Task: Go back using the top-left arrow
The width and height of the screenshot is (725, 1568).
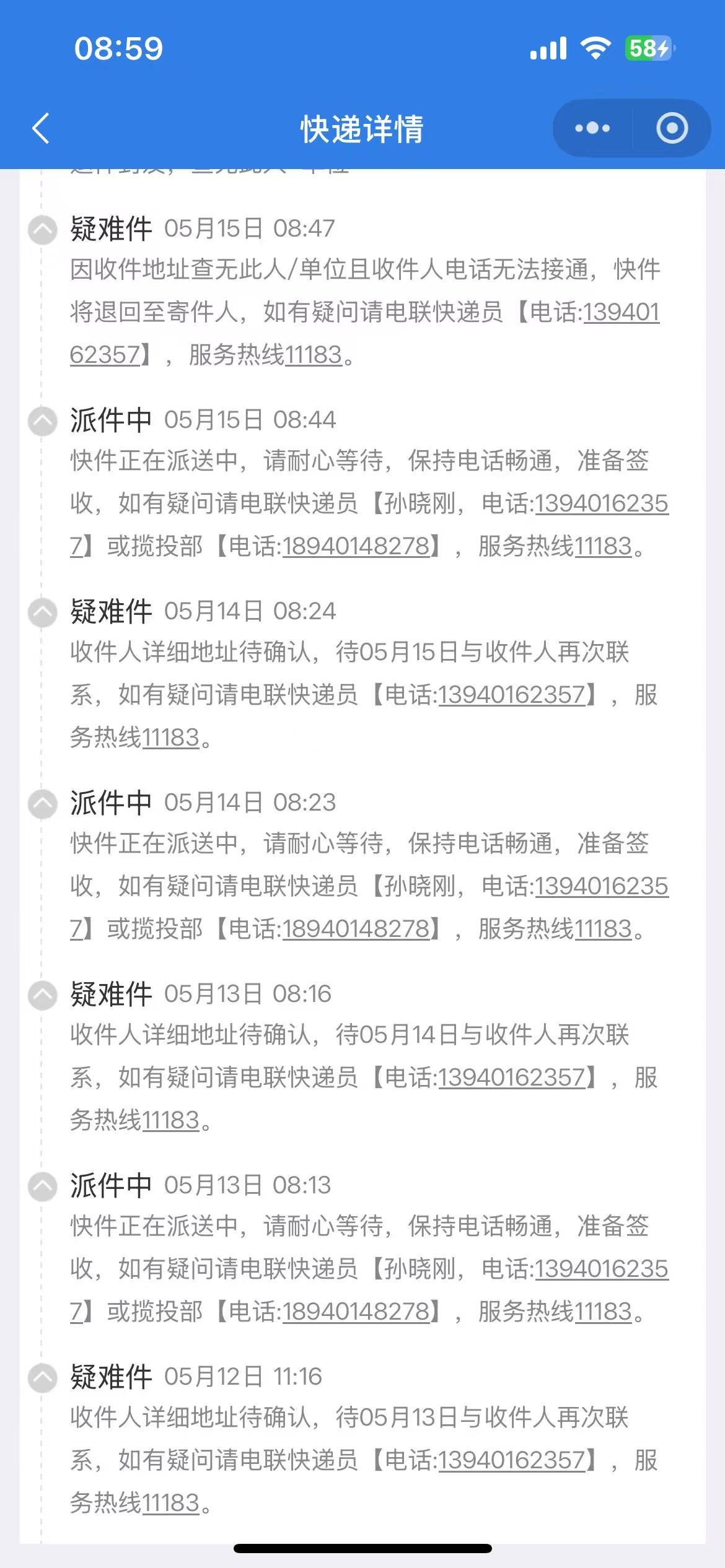Action: [41, 129]
